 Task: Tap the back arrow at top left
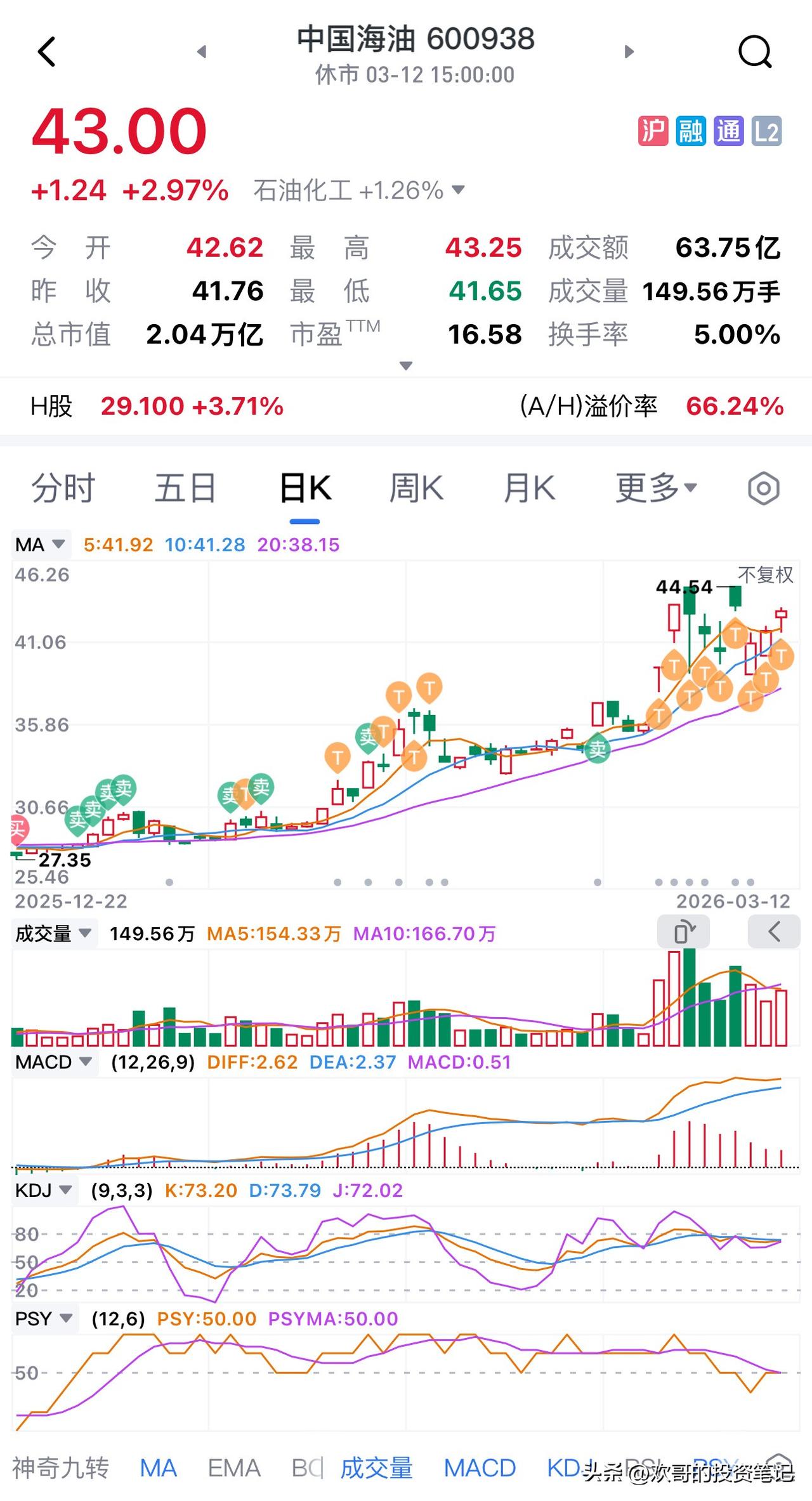46,51
